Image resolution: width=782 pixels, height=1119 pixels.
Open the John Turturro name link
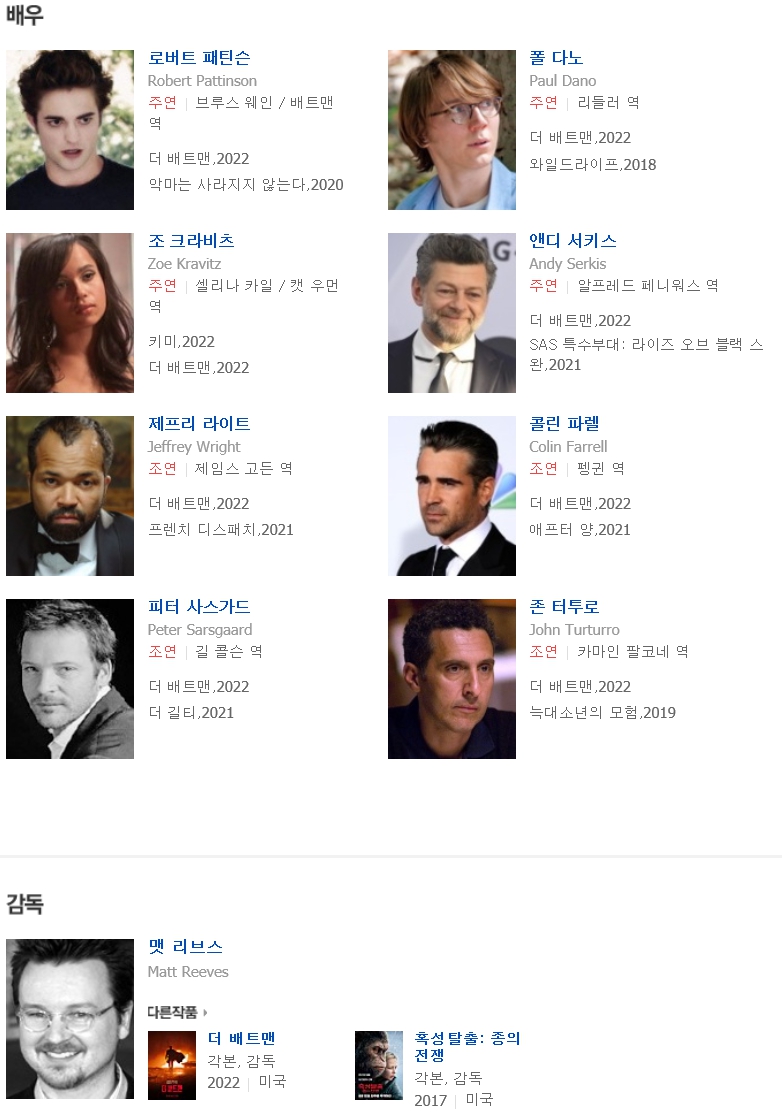coord(564,607)
